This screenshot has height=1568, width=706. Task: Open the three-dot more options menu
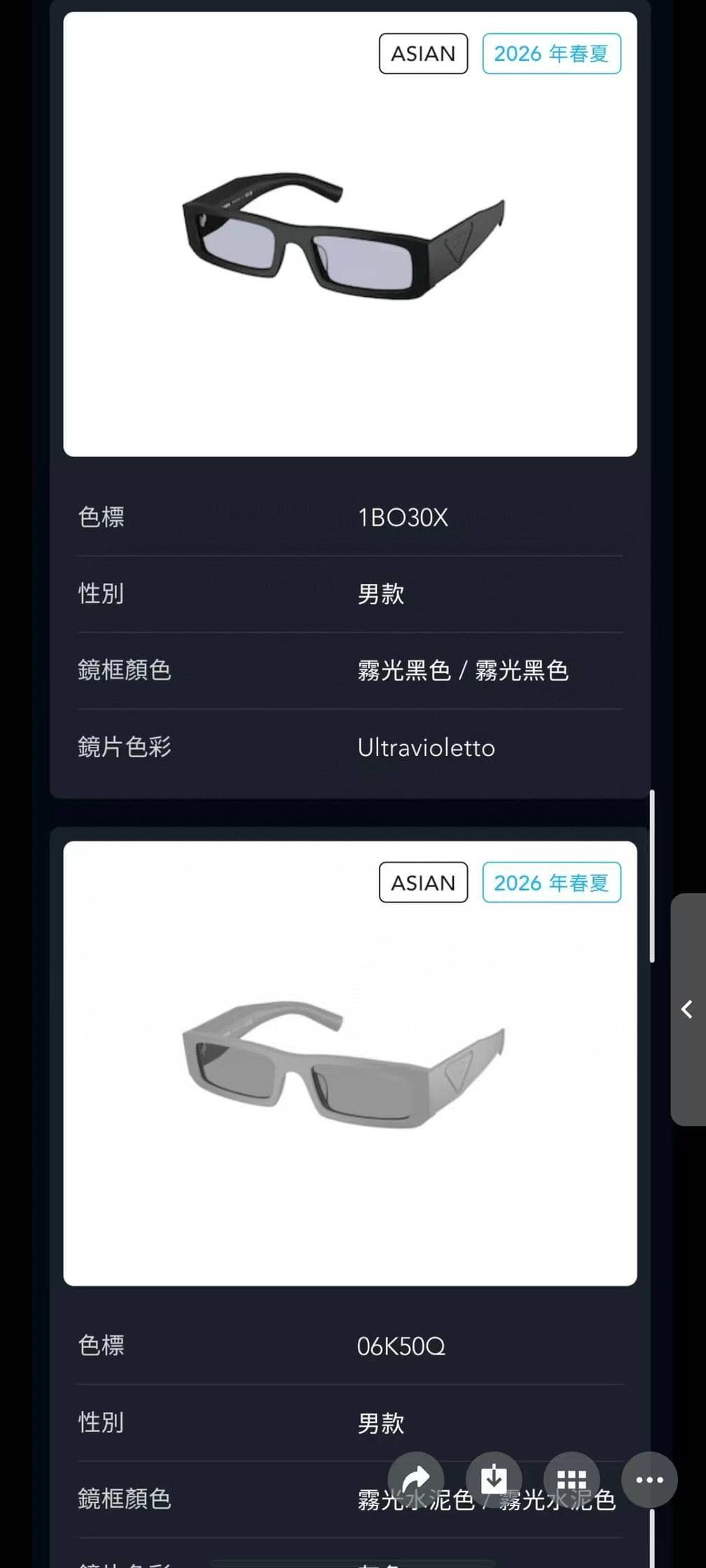click(649, 1480)
